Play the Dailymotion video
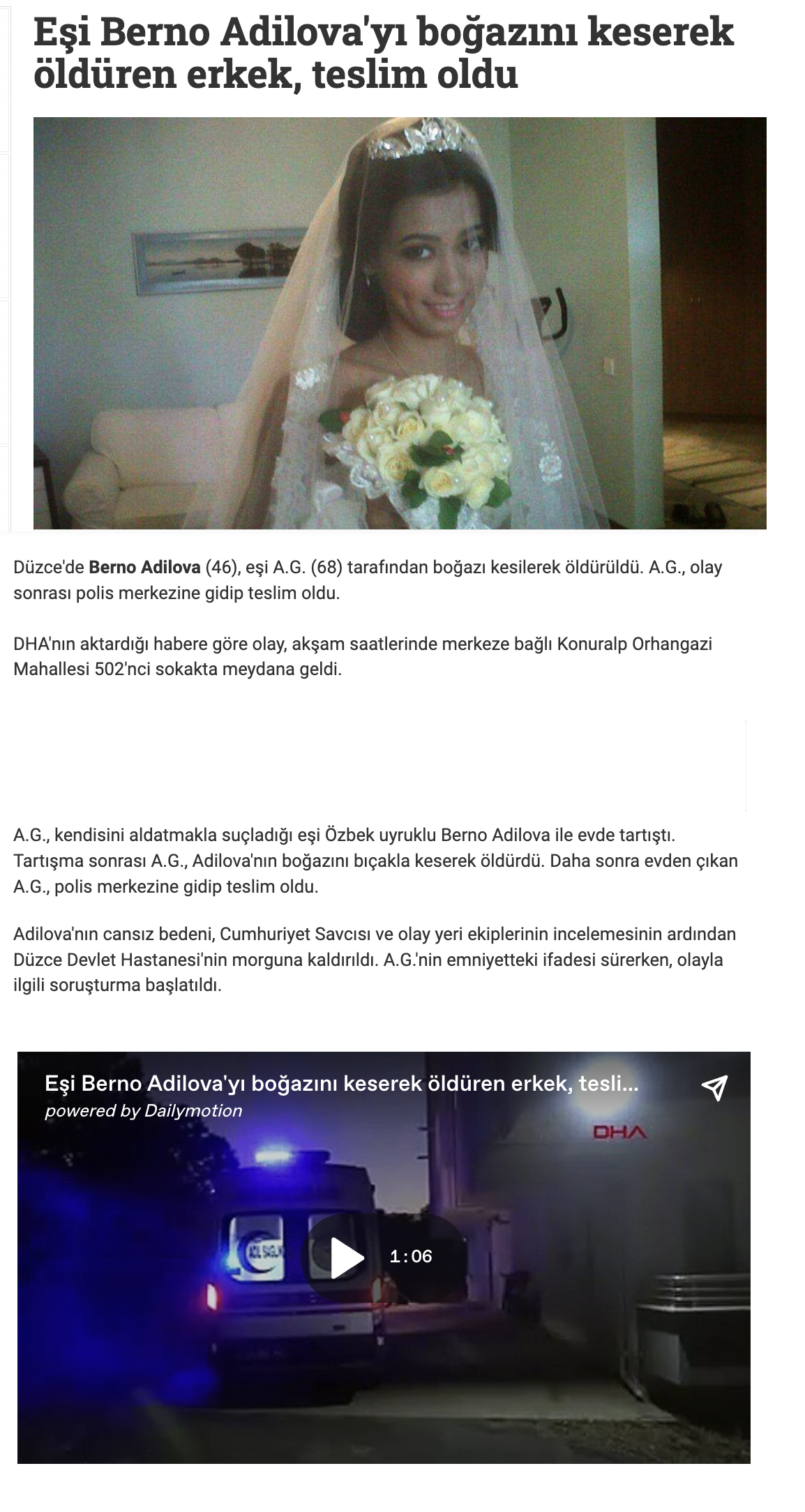The height and width of the screenshot is (1512, 805). point(347,1257)
